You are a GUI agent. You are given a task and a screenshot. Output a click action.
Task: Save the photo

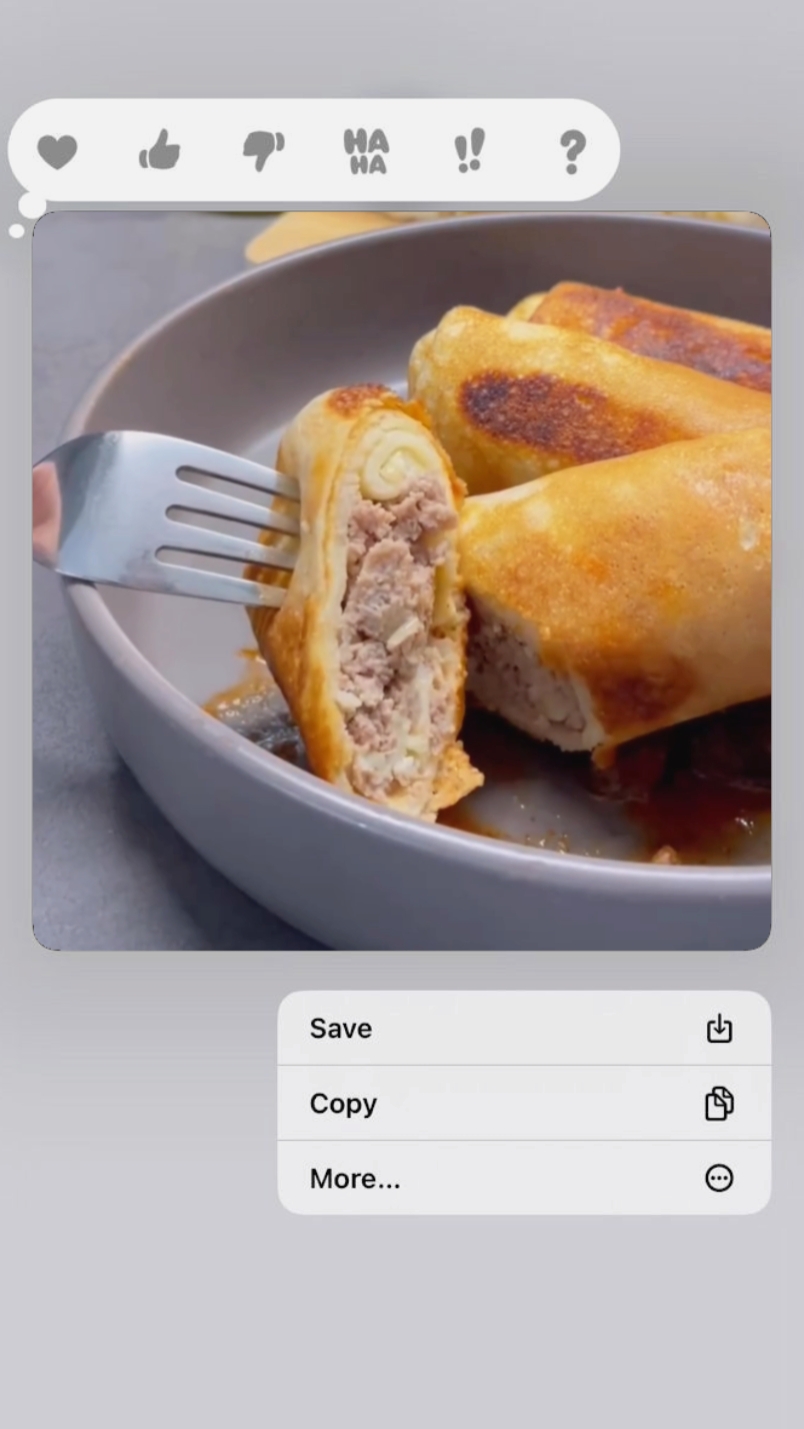pos(524,1028)
